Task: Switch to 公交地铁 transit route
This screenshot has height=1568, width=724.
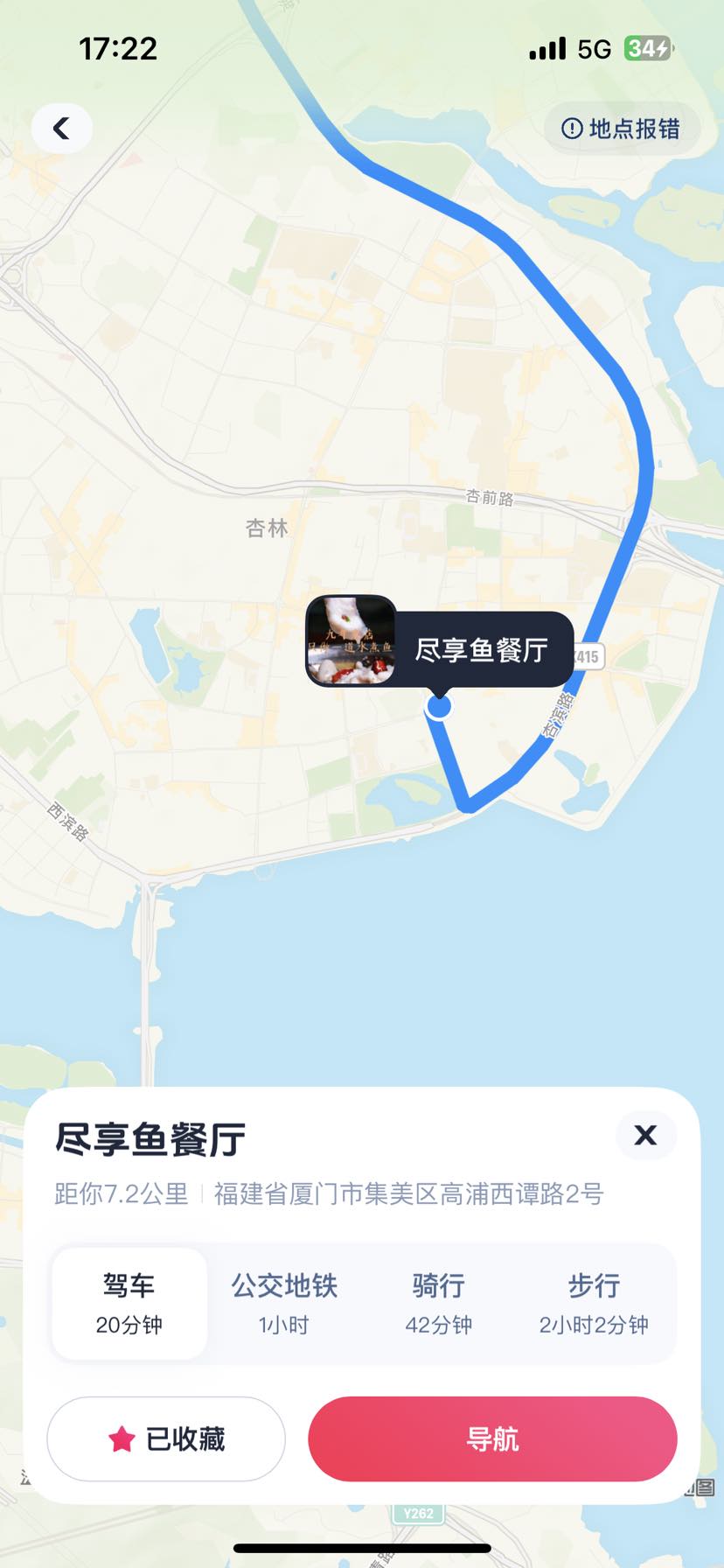Action: pyautogui.click(x=284, y=1303)
